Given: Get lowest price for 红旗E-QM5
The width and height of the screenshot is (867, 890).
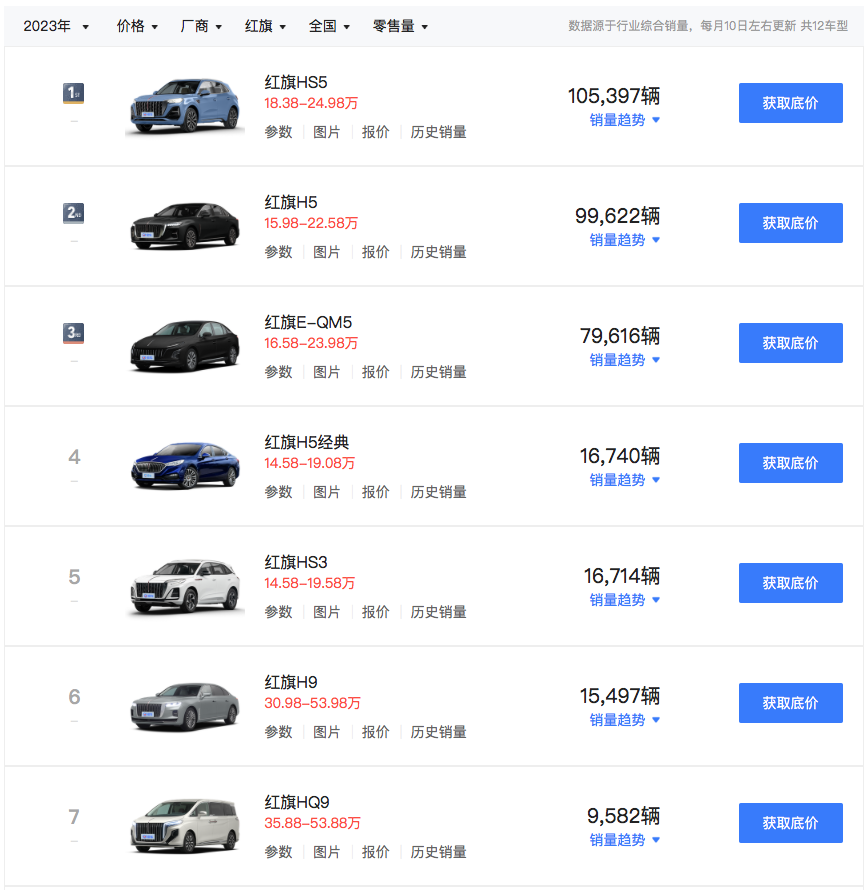Looking at the screenshot, I should [x=790, y=343].
